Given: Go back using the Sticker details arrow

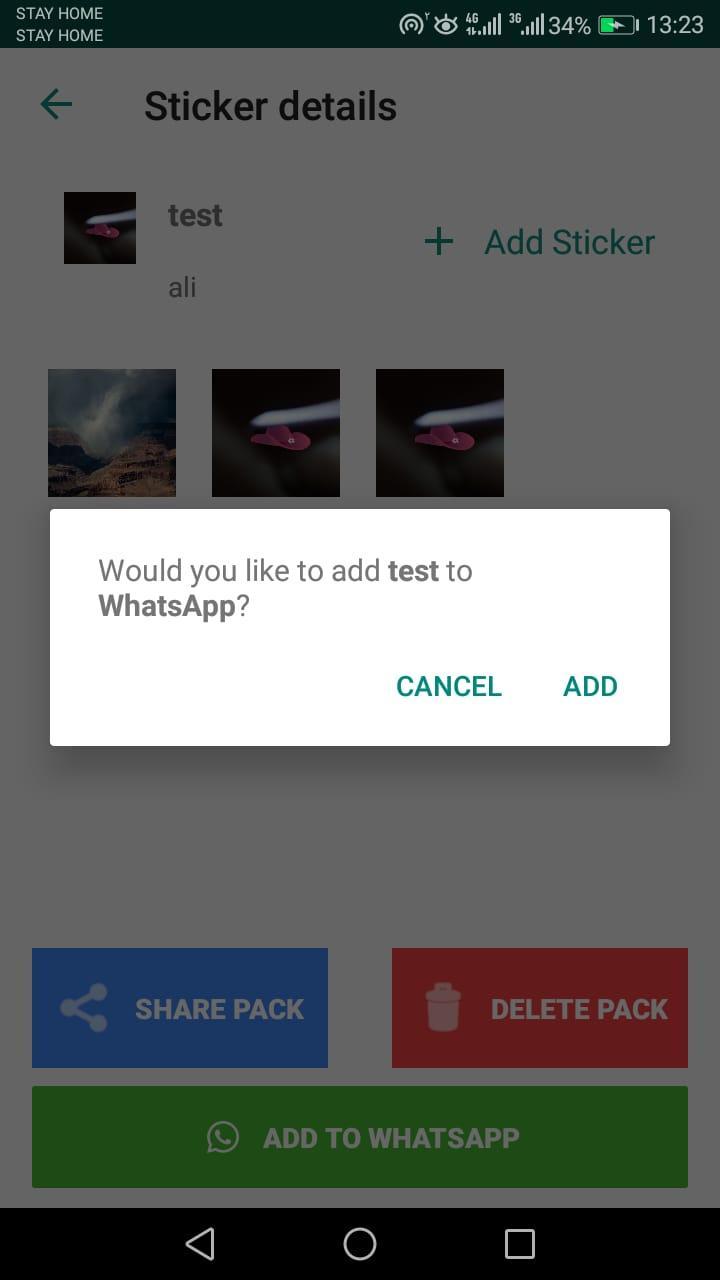Looking at the screenshot, I should tap(56, 105).
